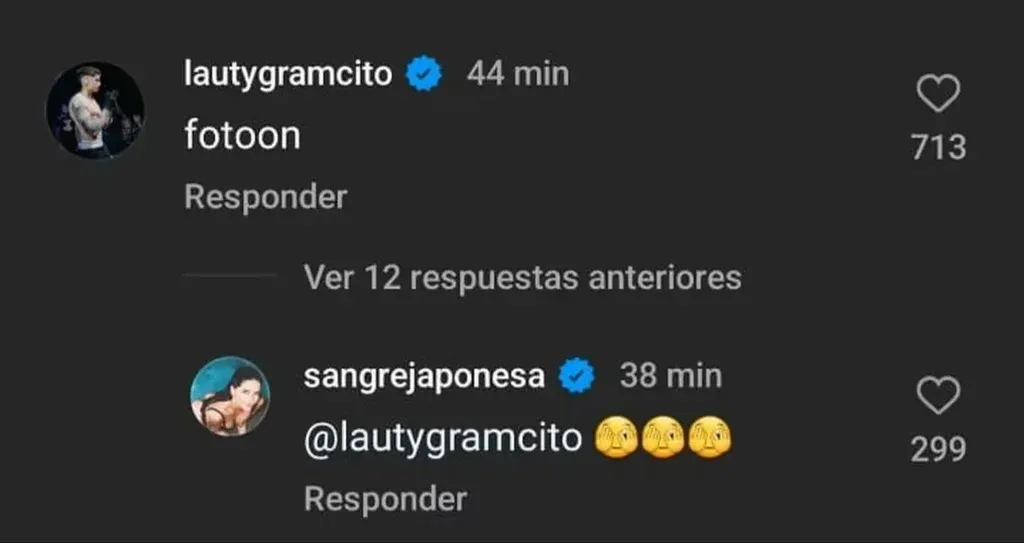Reply to sangrejaponesa's comment
Viewport: 1024px width, 543px height.
[x=385, y=498]
